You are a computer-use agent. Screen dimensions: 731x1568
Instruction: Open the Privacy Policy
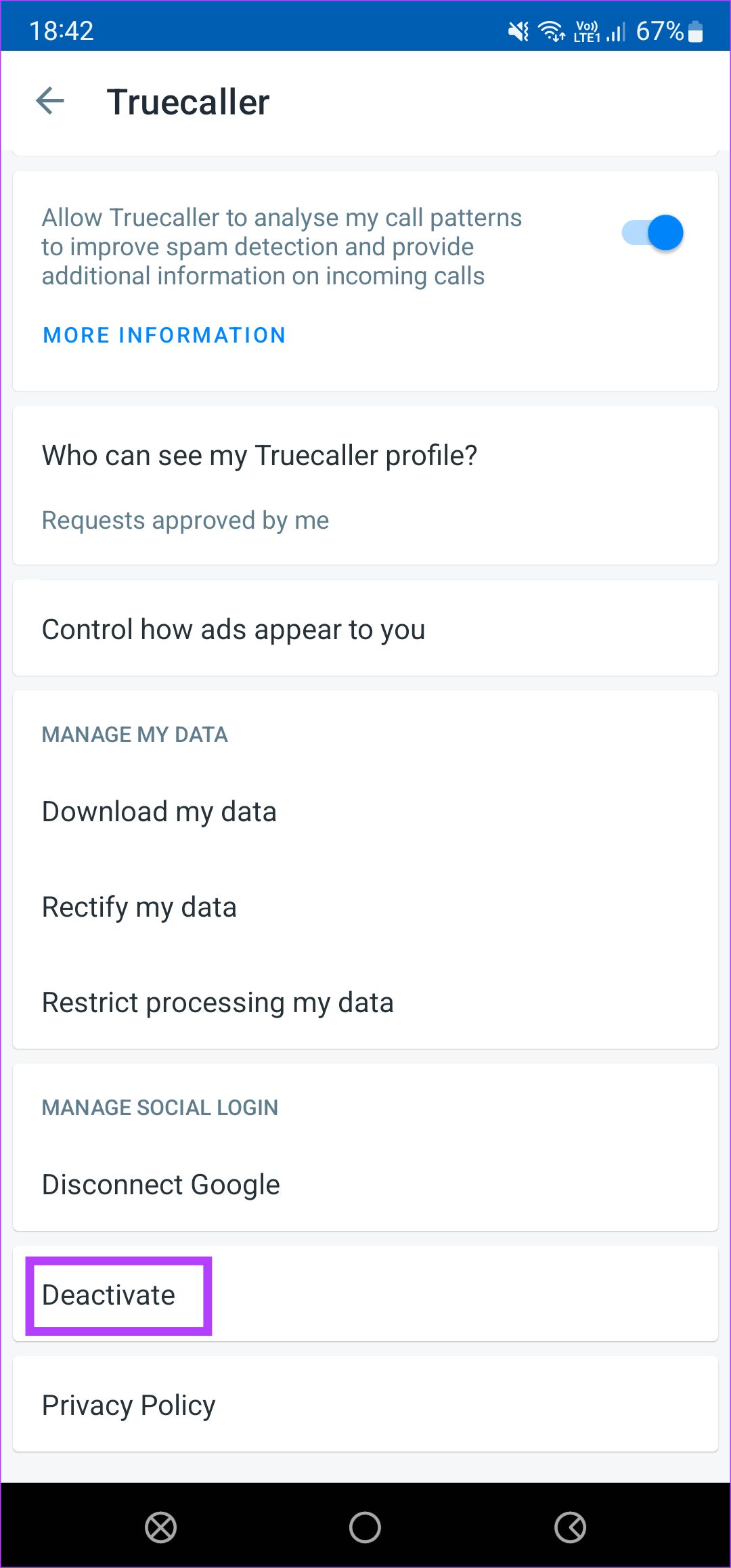pyautogui.click(x=127, y=1404)
